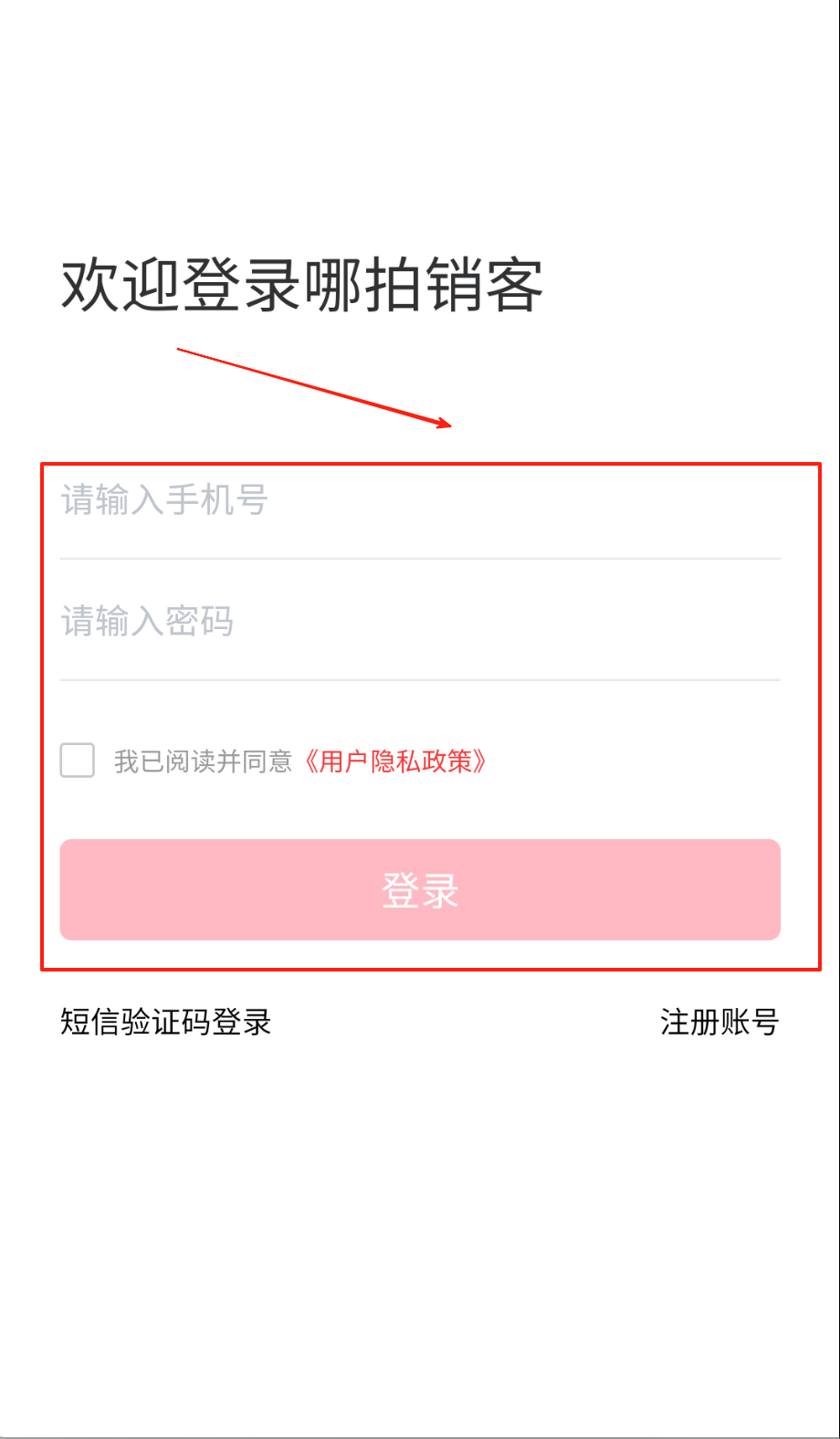840x1439 pixels.
Task: Check the privacy policy agreement box
Action: [x=78, y=760]
